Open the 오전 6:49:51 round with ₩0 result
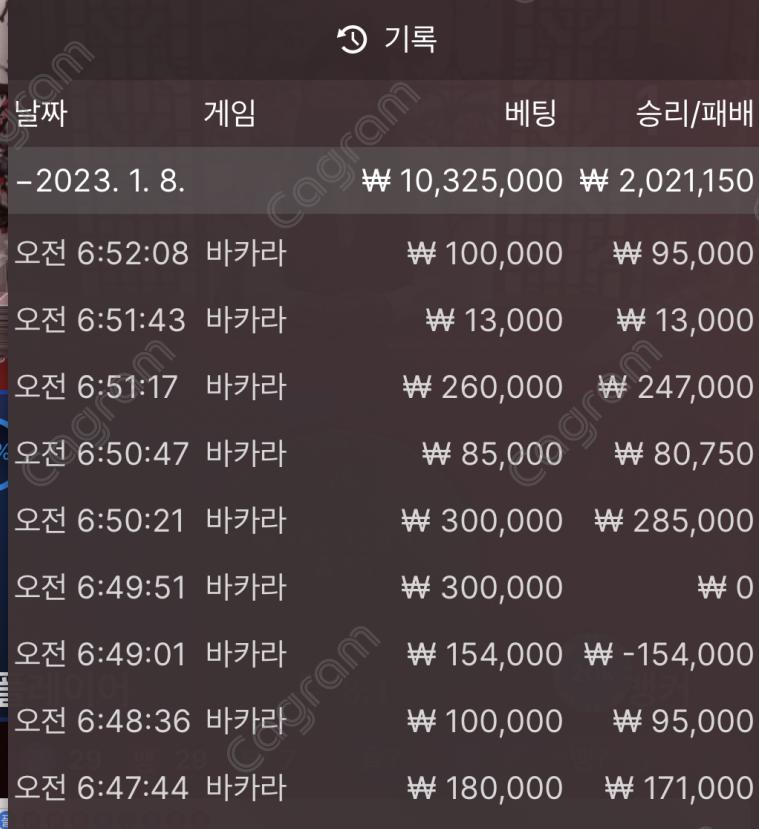The image size is (759, 829). click(380, 587)
